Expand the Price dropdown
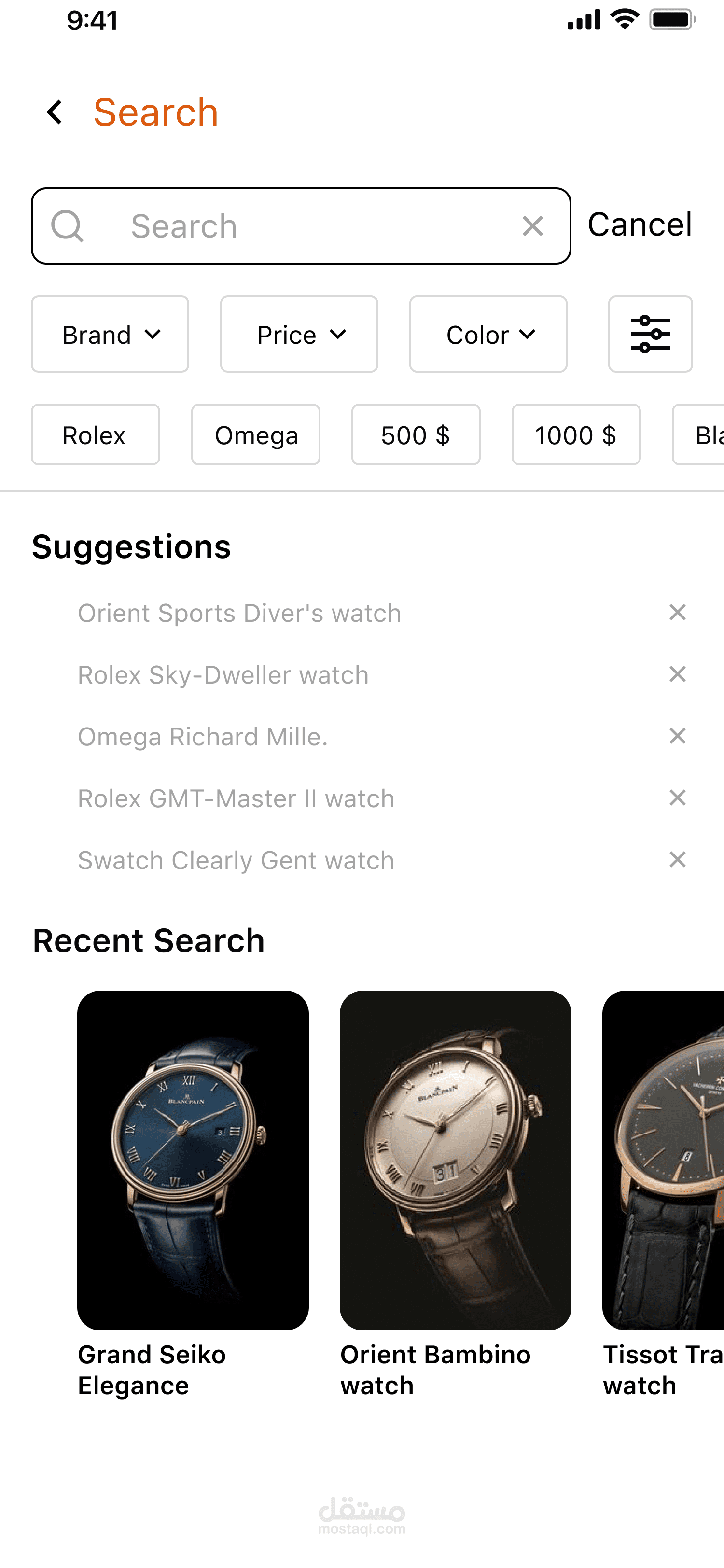724x1568 pixels. [x=299, y=334]
